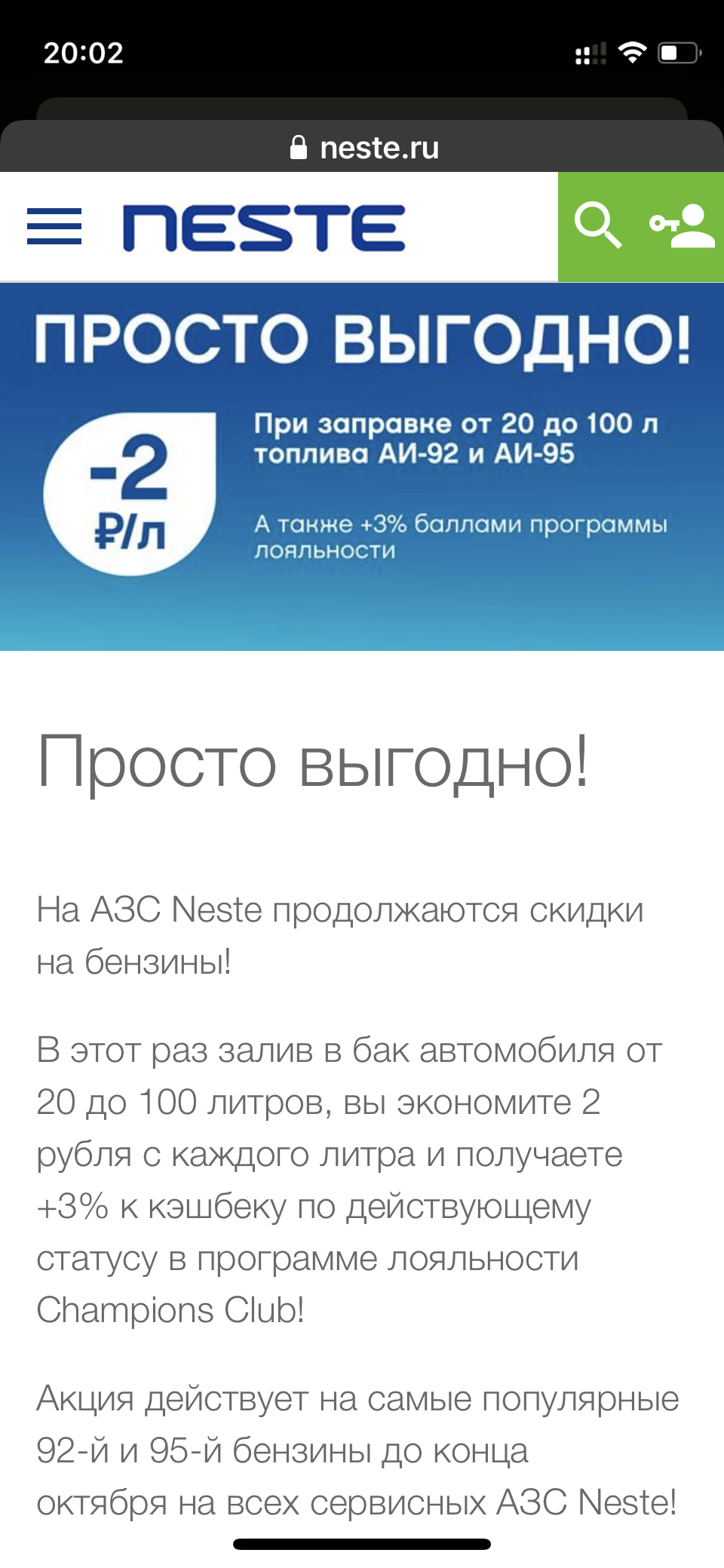Open the site search
Screen dimensions: 724x1568
[x=598, y=225]
